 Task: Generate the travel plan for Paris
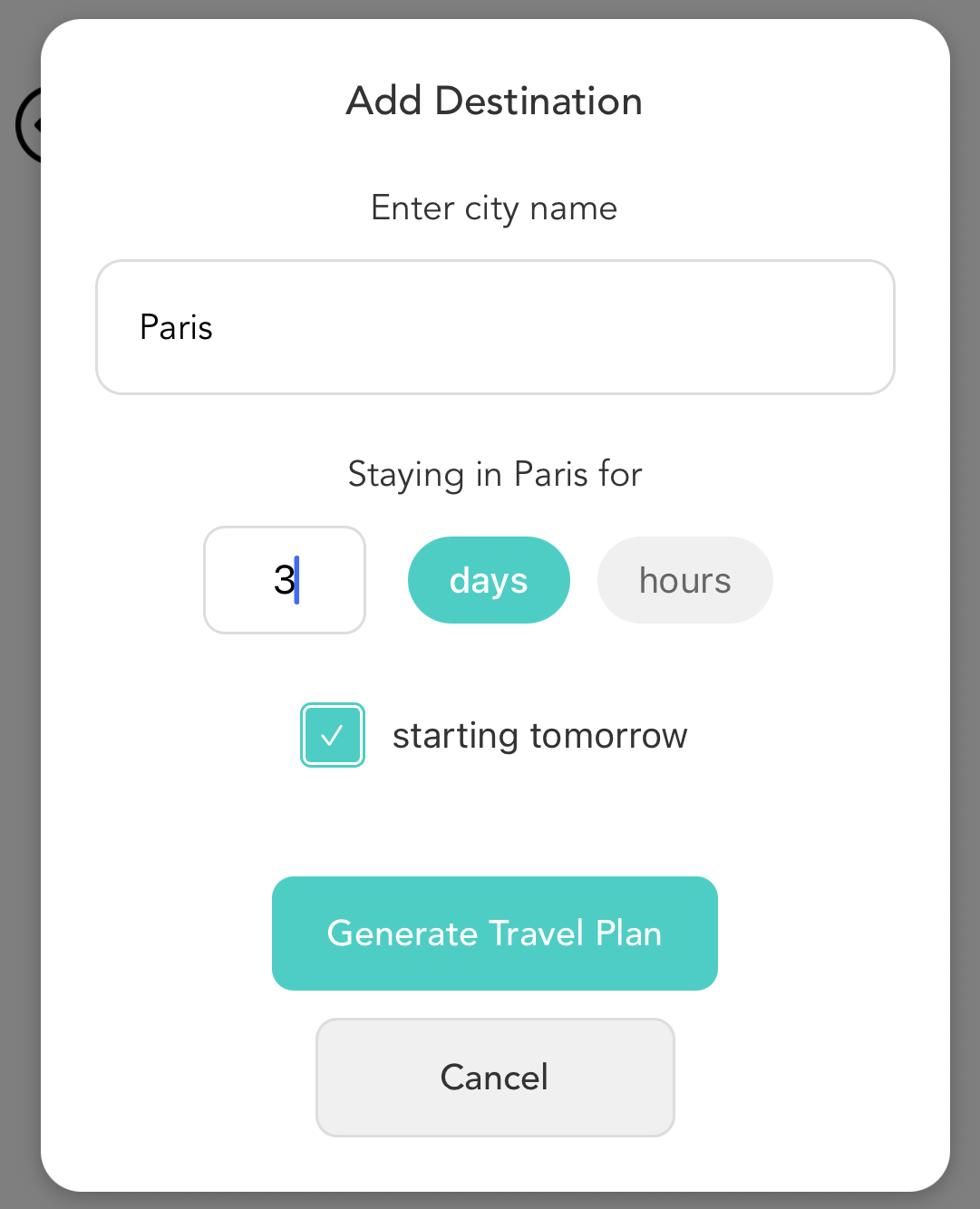tap(495, 933)
